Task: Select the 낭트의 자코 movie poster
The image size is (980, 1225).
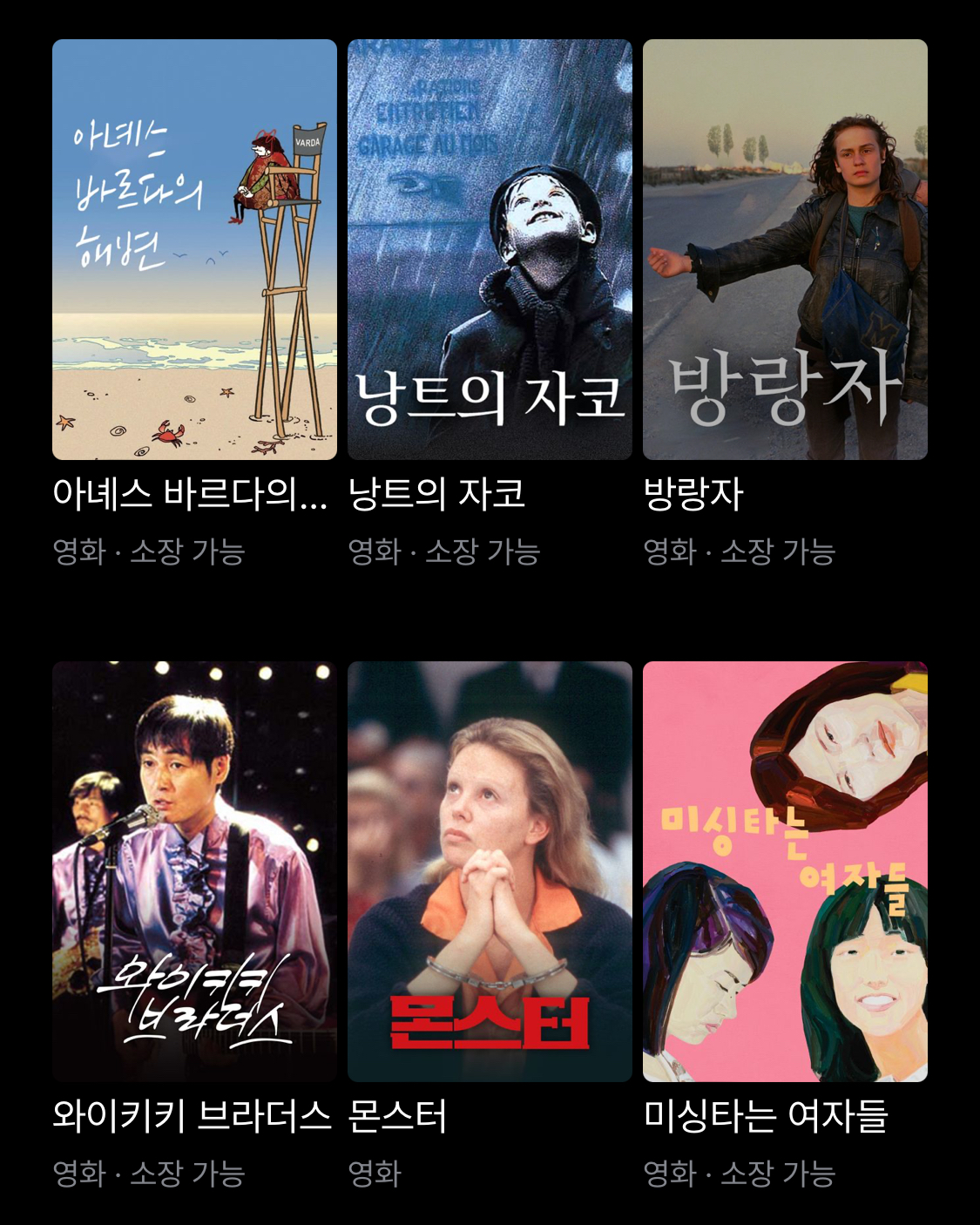Action: pyautogui.click(x=490, y=249)
